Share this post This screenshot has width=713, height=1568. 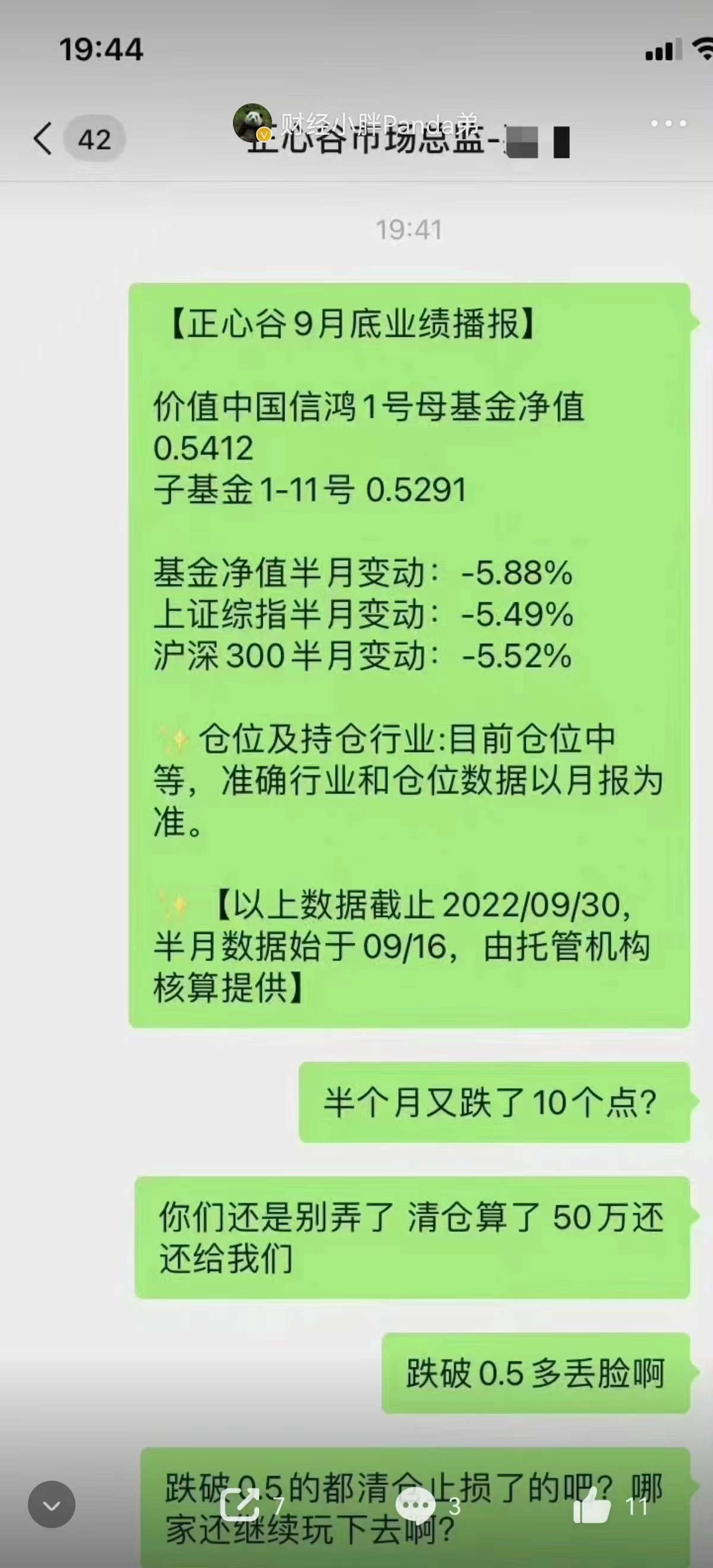[240, 1505]
